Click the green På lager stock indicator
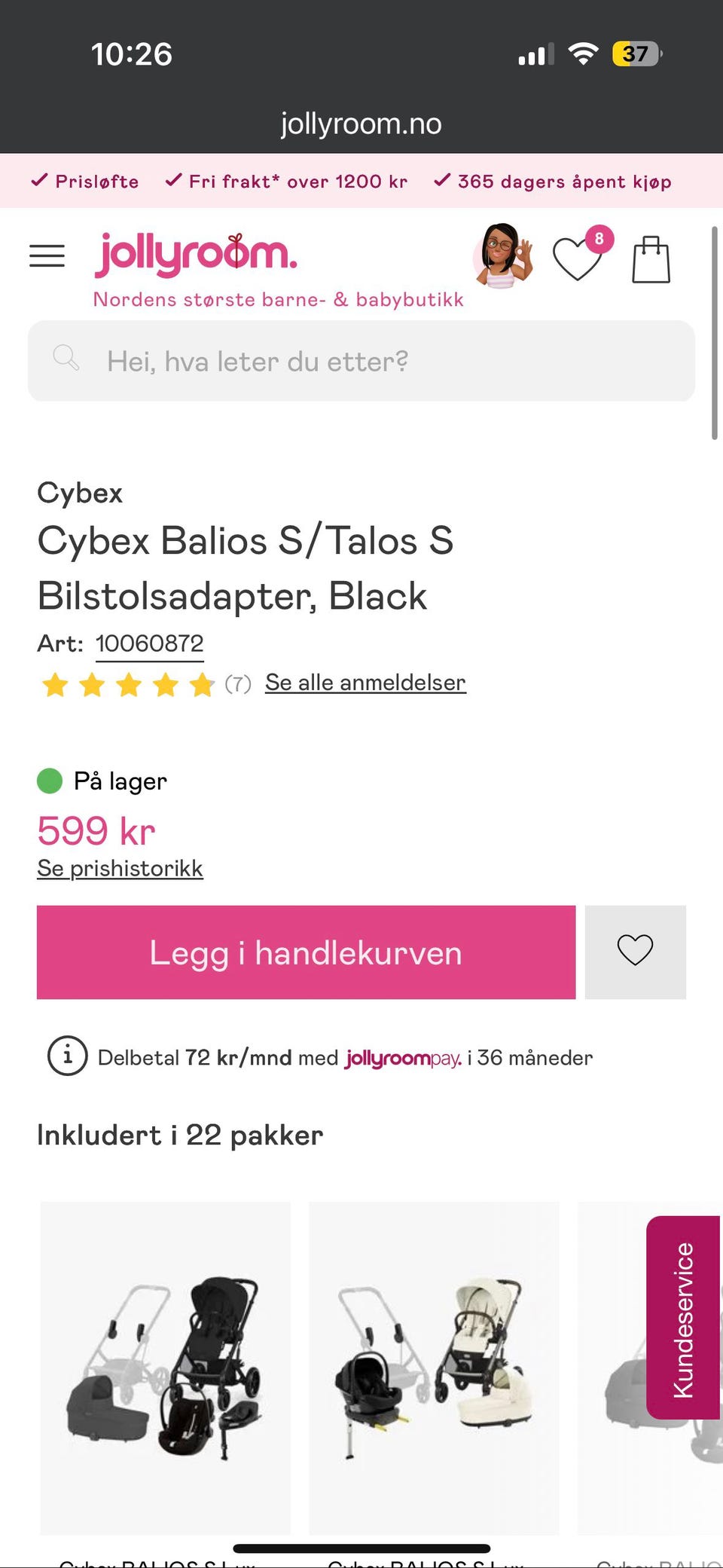Viewport: 723px width, 1568px height. [x=49, y=781]
